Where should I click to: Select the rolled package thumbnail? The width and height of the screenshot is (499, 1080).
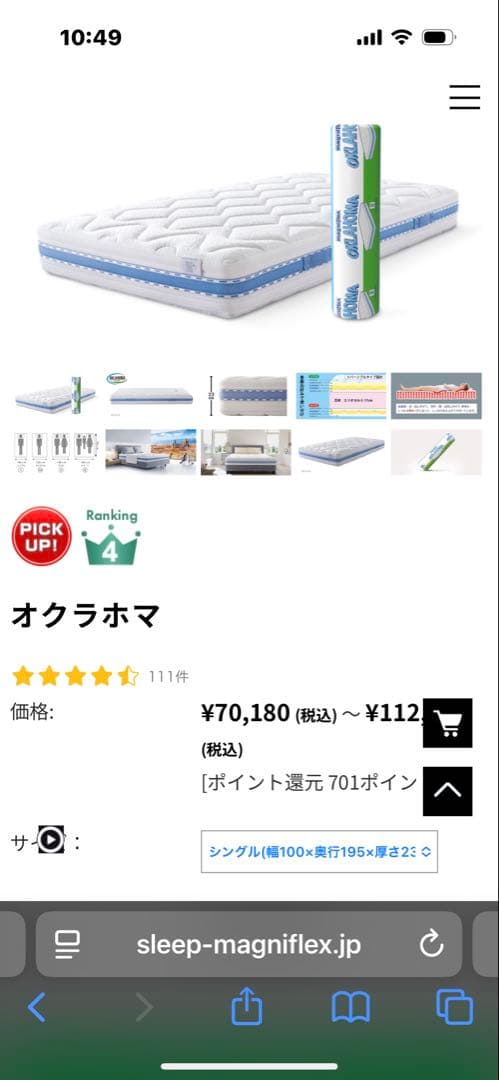pos(436,452)
